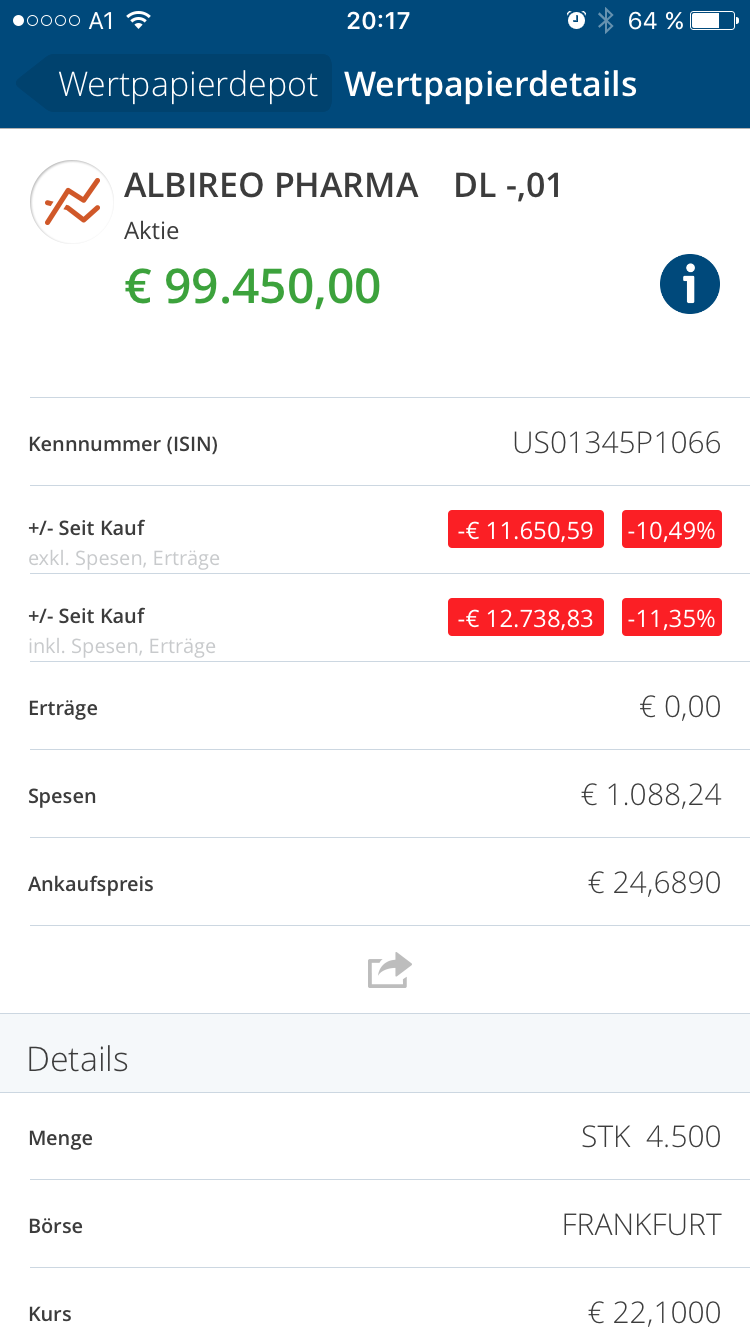
Task: Tap the info icon beside the stock value
Action: click(x=689, y=283)
